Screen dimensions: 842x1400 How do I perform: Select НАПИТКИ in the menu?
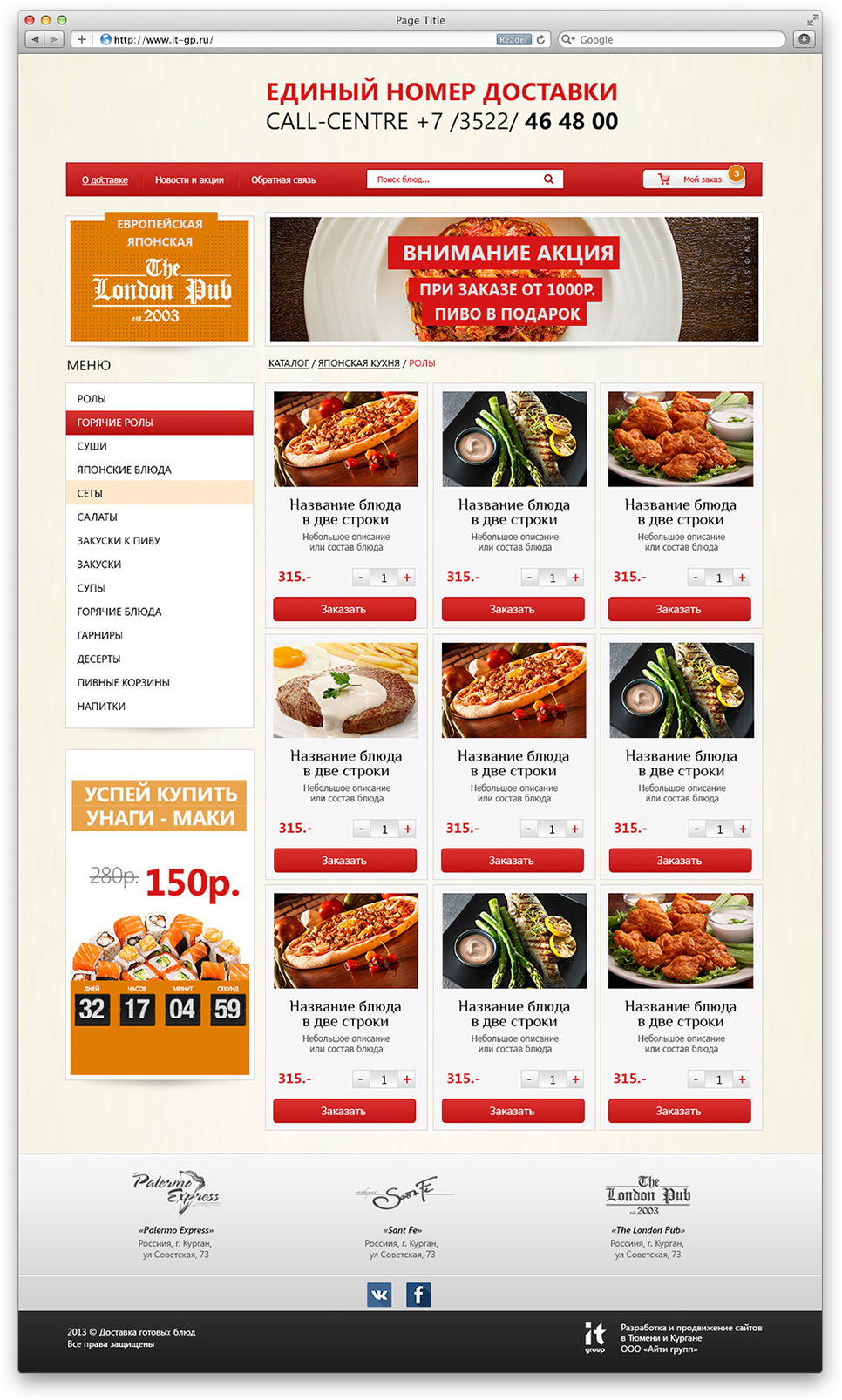[x=101, y=707]
